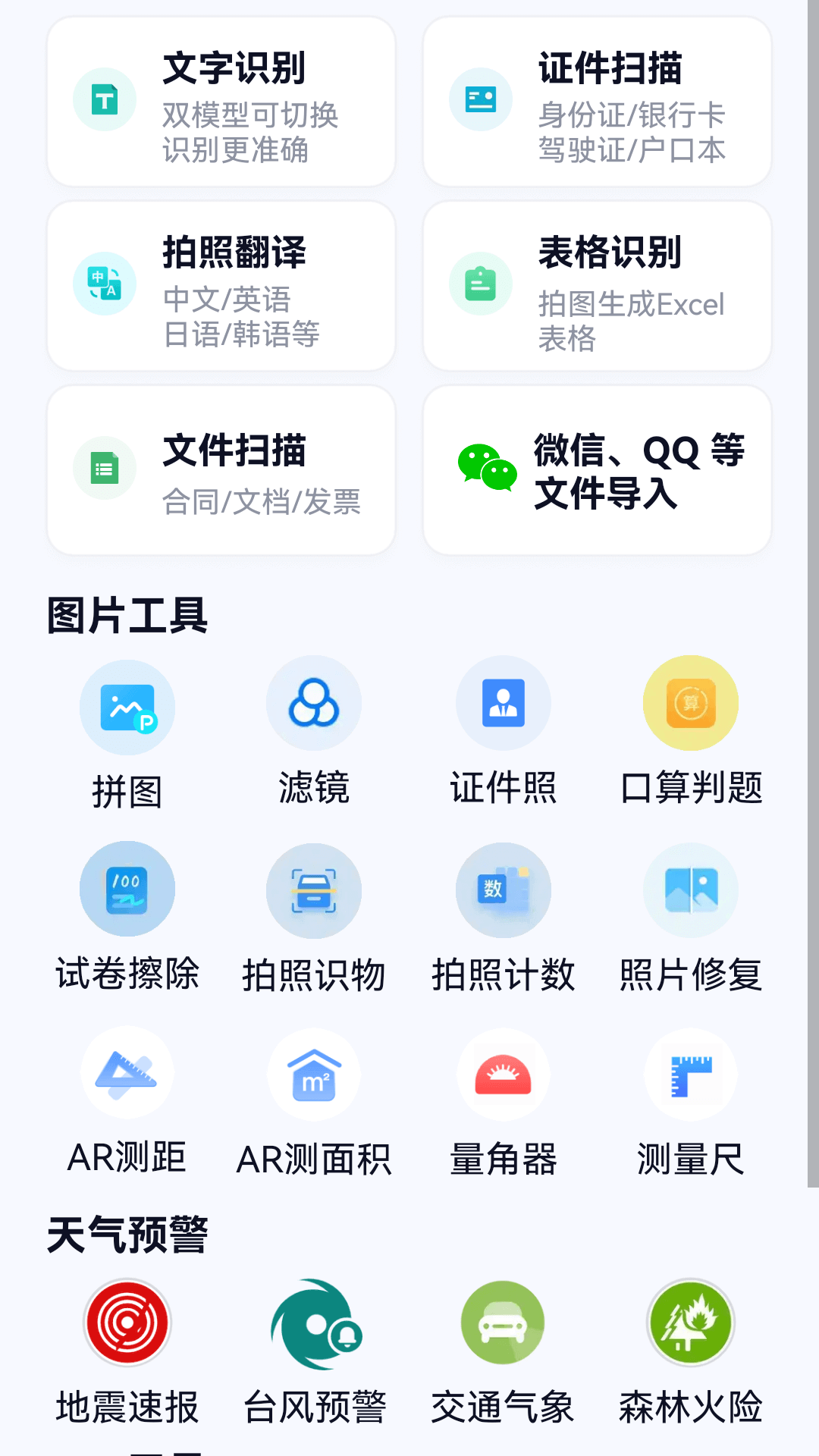This screenshot has width=819, height=1456.
Task: Import files from 微信、QQ
Action: tap(598, 470)
